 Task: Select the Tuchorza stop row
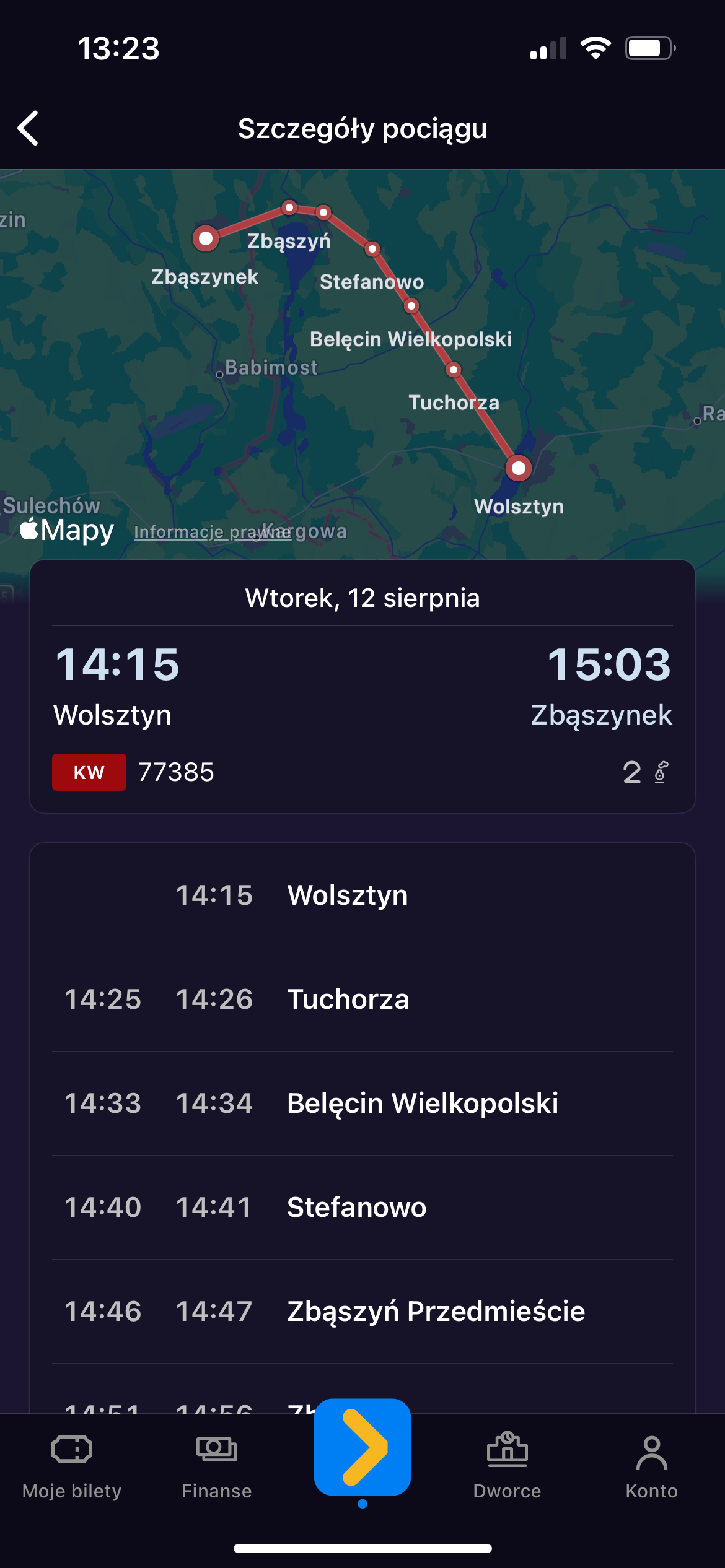pos(362,999)
